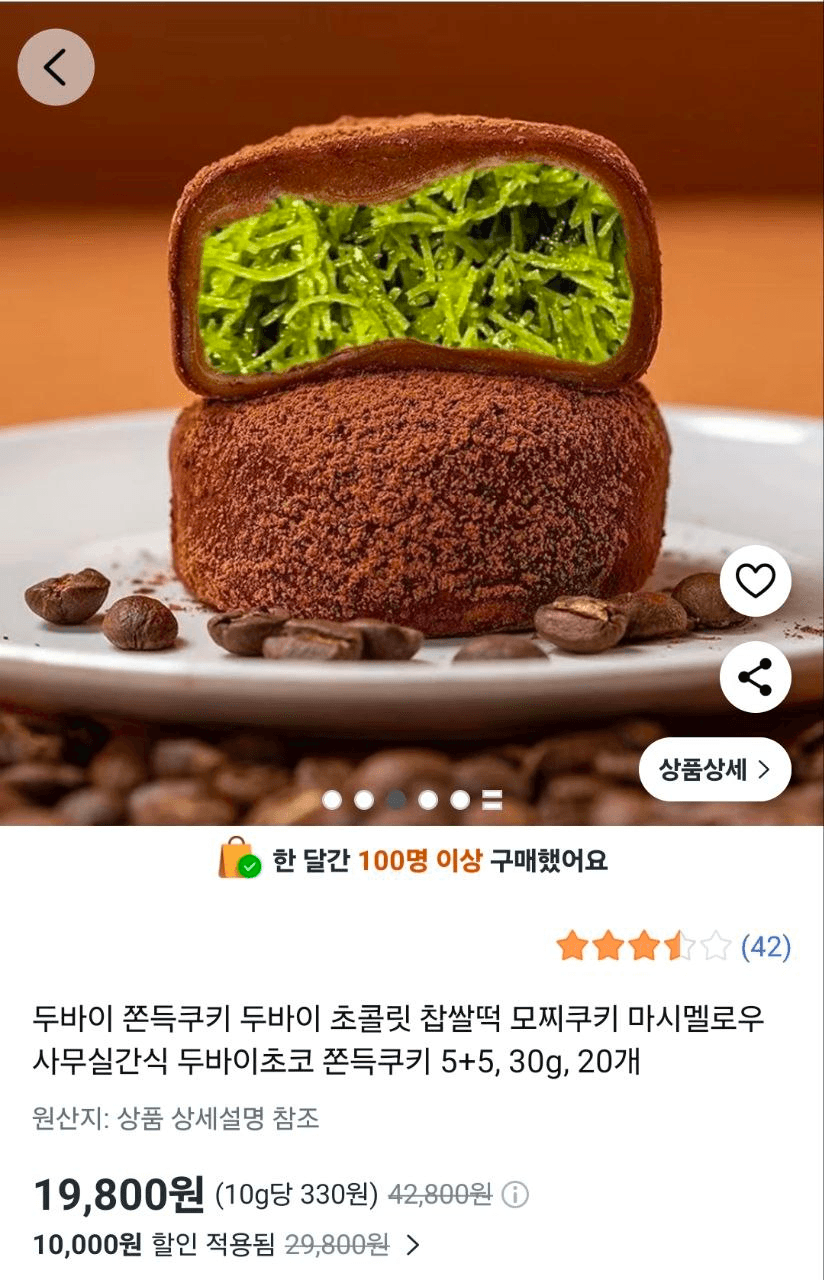824x1280 pixels.
Task: Share this product
Action: pos(755,677)
